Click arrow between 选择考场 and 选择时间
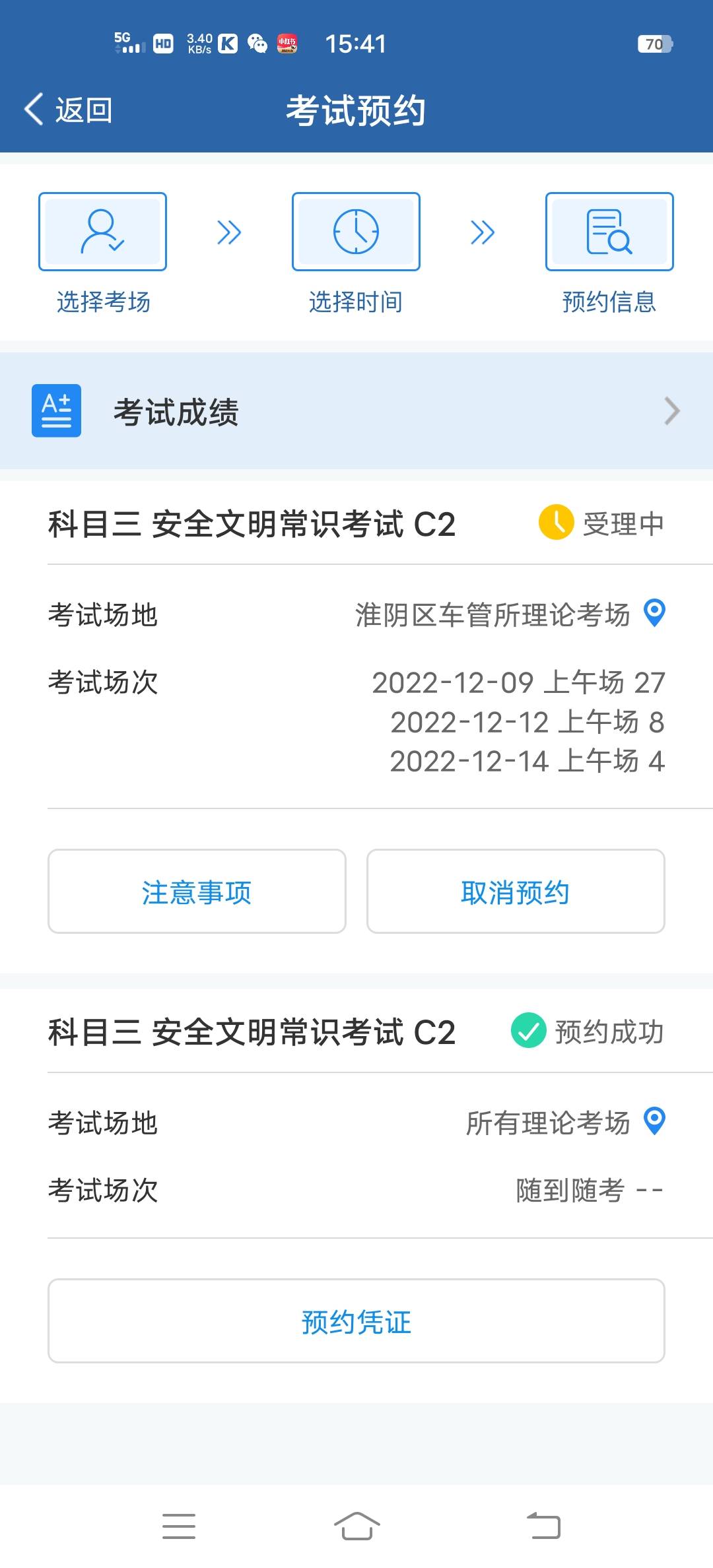This screenshot has height=1568, width=713. 229,231
